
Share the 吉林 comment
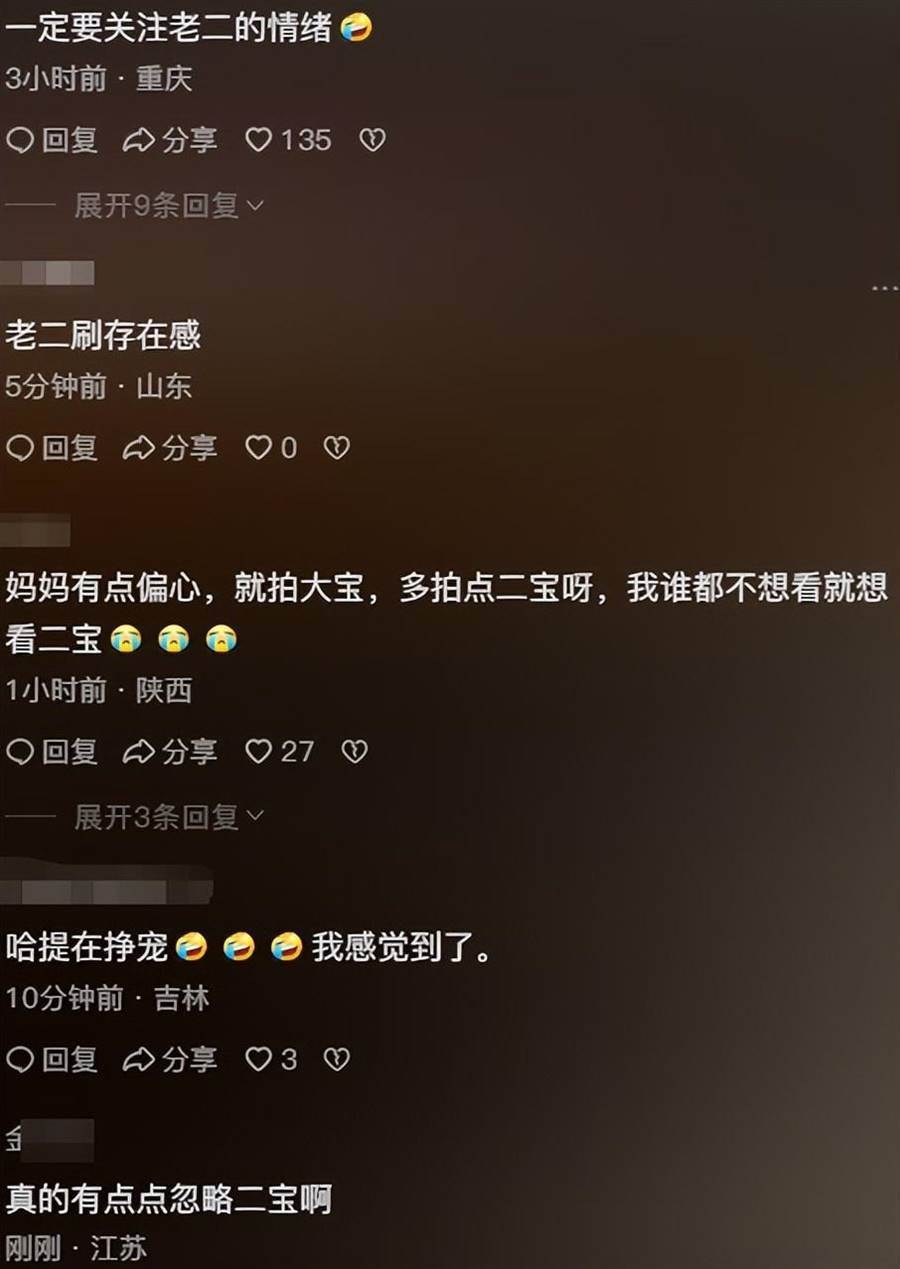[x=169, y=1059]
